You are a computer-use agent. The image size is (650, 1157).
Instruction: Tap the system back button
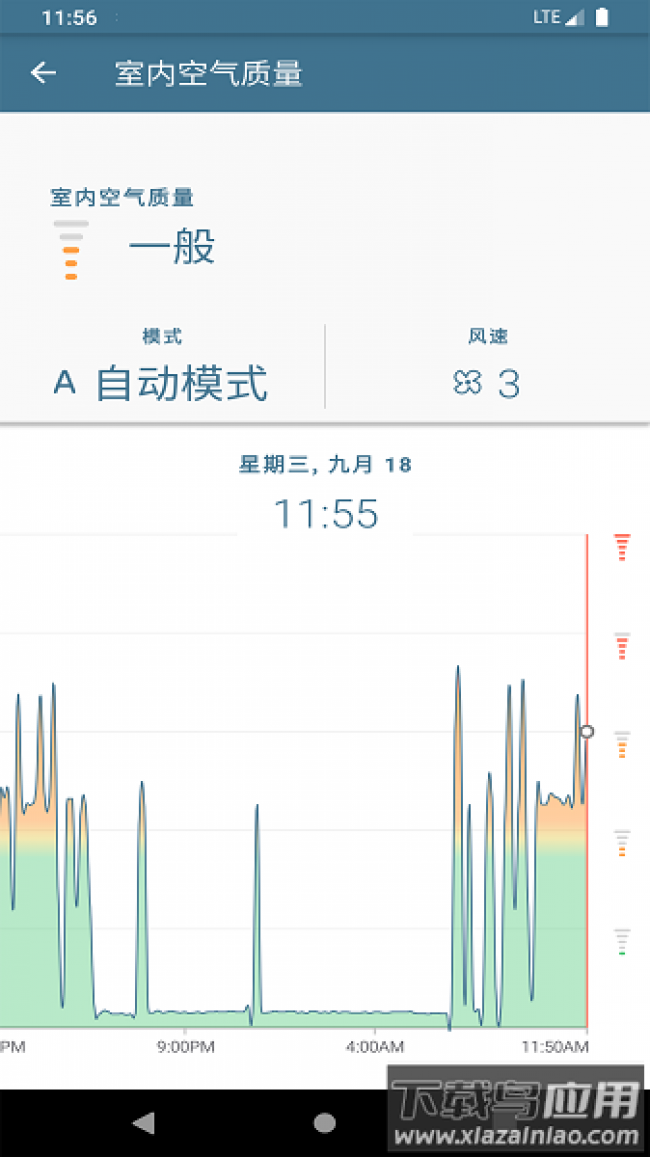[x=144, y=1122]
